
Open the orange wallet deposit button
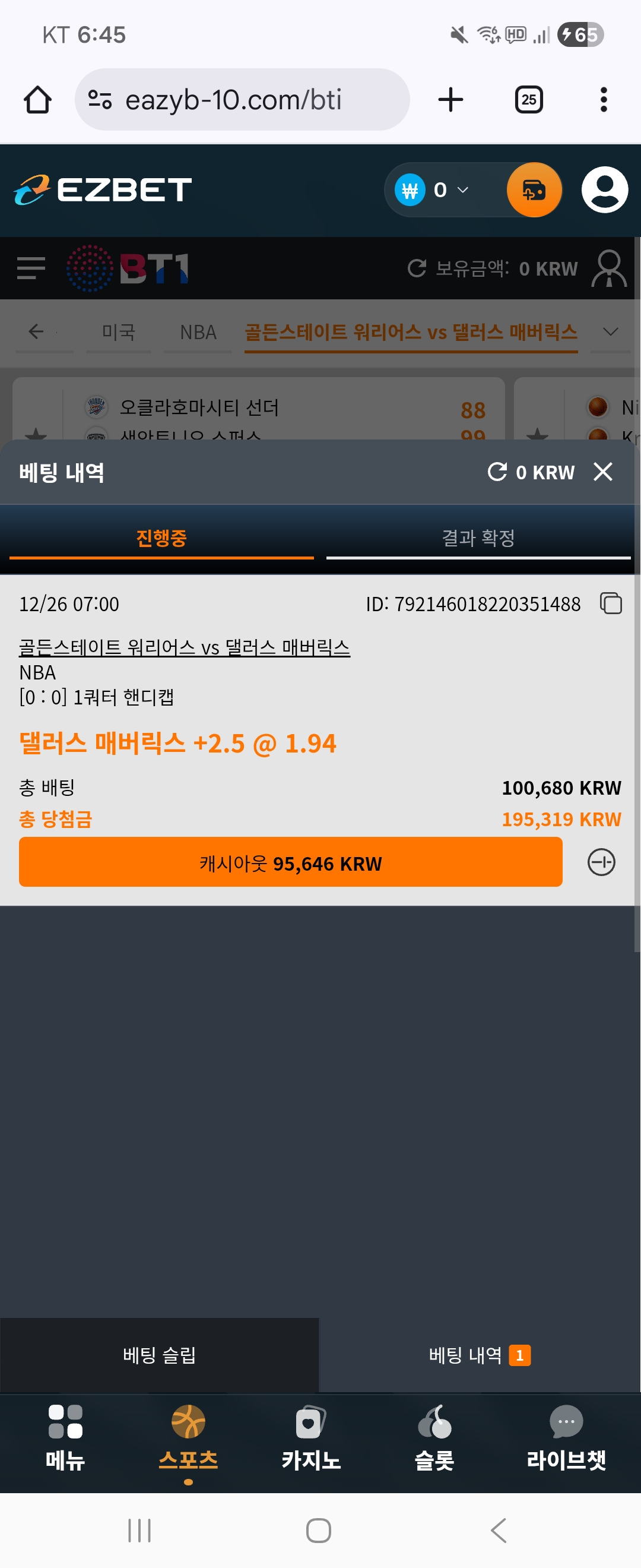[534, 190]
